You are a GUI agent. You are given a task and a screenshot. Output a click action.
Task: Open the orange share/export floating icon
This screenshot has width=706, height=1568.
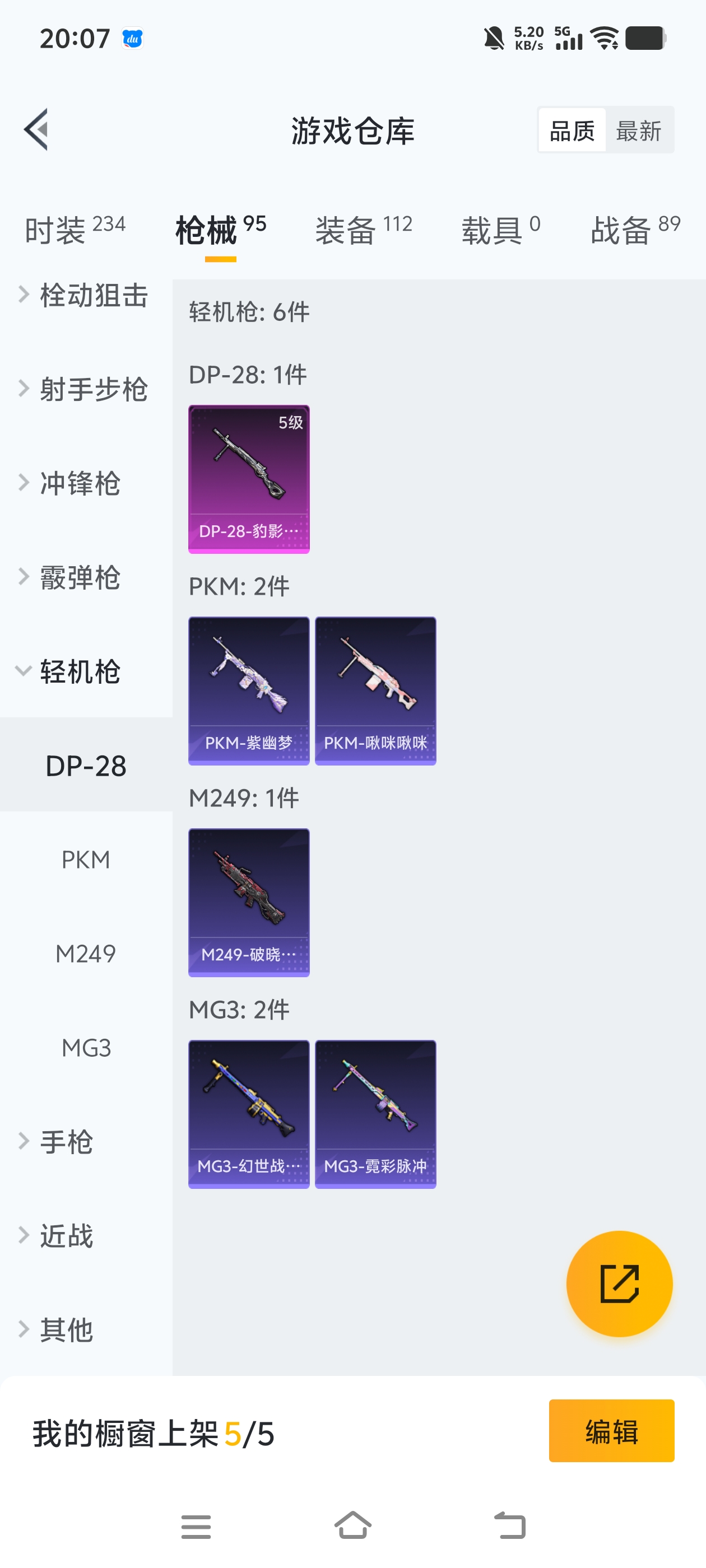pyautogui.click(x=619, y=1284)
